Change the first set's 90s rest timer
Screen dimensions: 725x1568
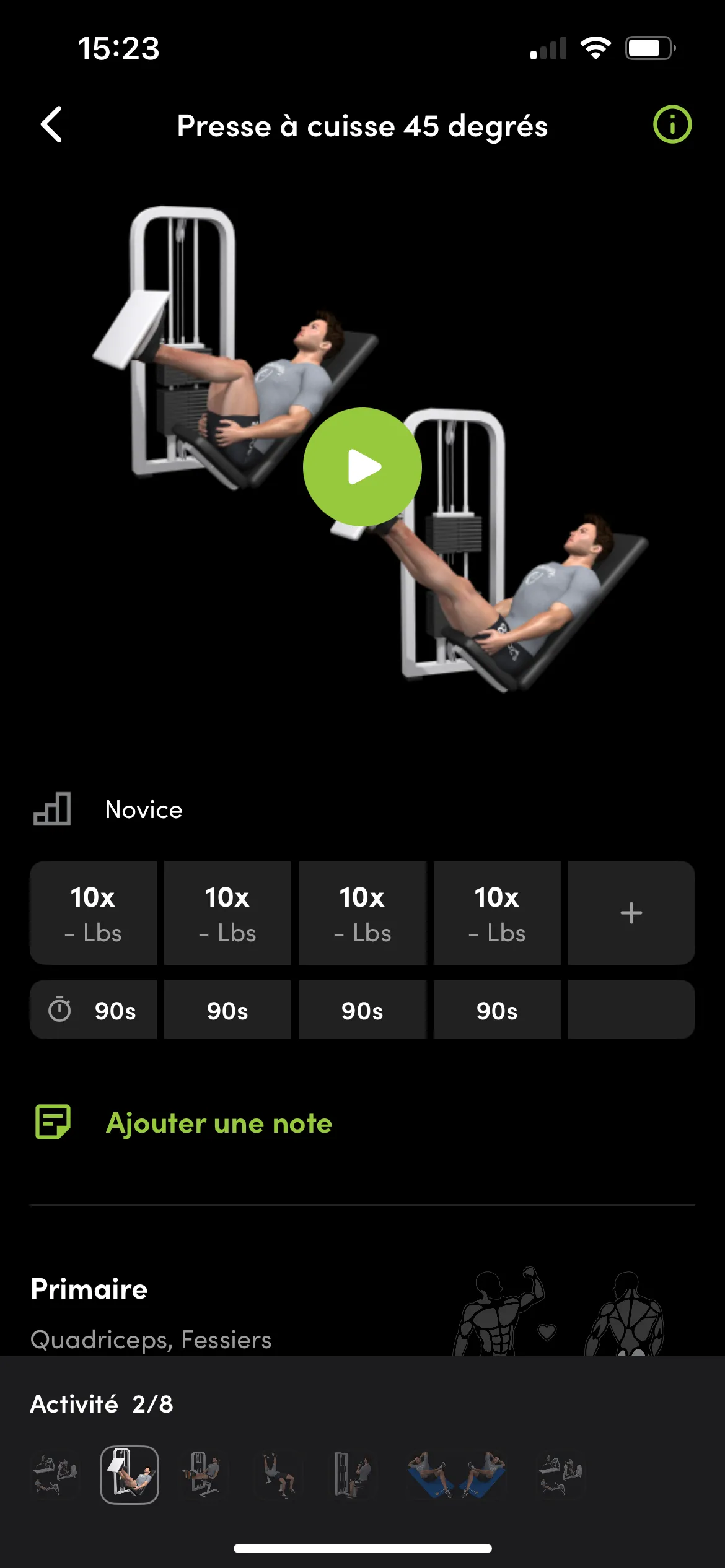(x=93, y=1010)
